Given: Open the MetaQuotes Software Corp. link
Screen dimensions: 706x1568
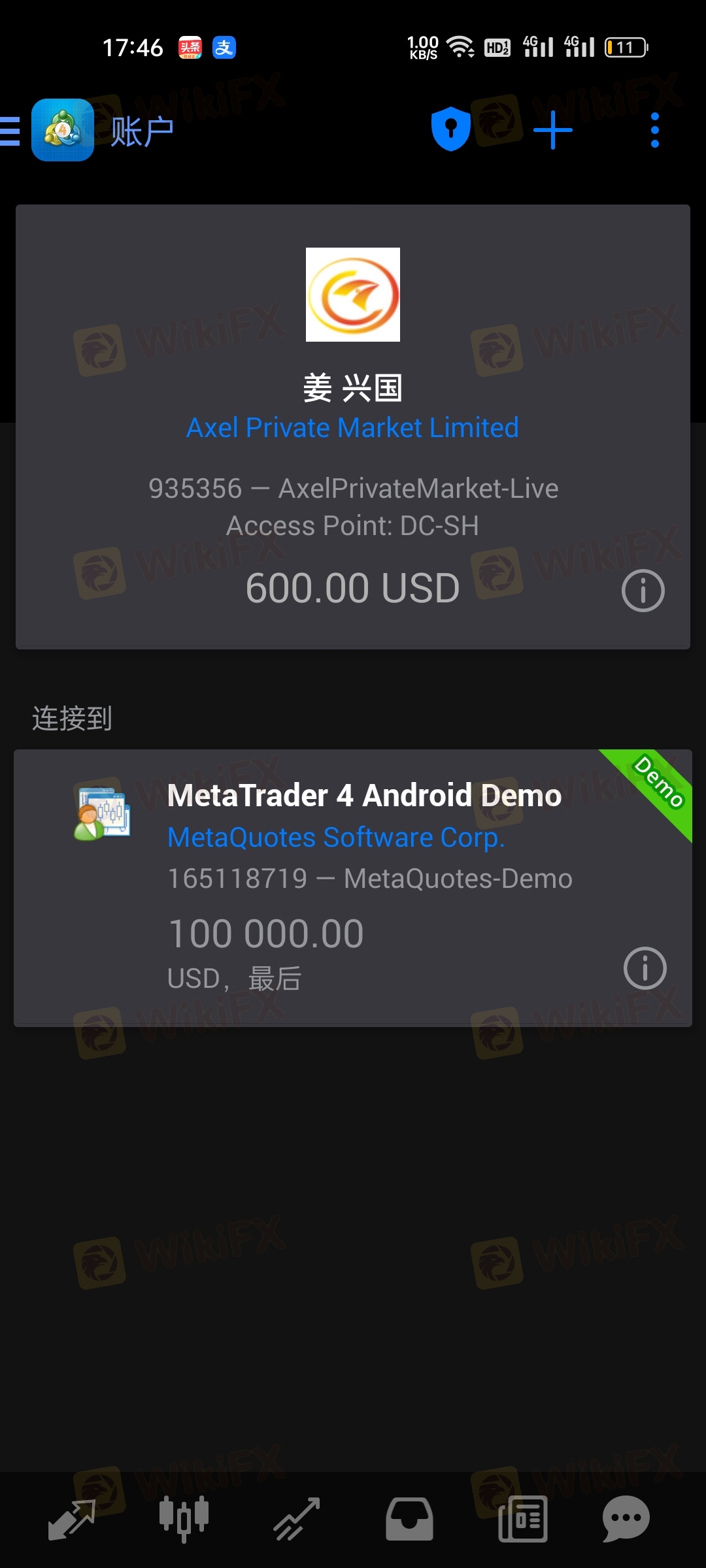Looking at the screenshot, I should pyautogui.click(x=336, y=838).
